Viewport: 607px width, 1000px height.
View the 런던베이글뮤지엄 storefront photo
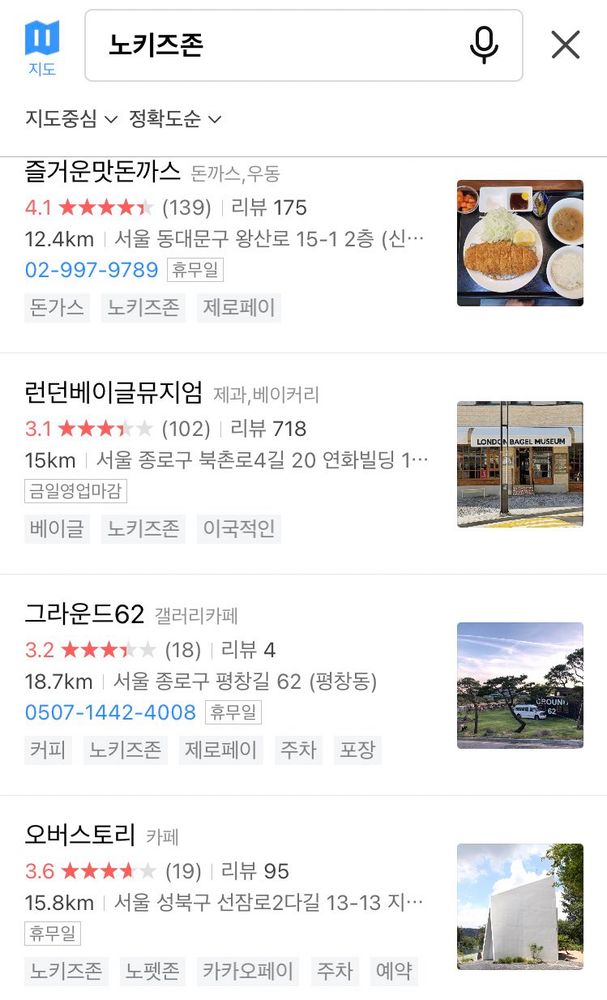coord(519,464)
